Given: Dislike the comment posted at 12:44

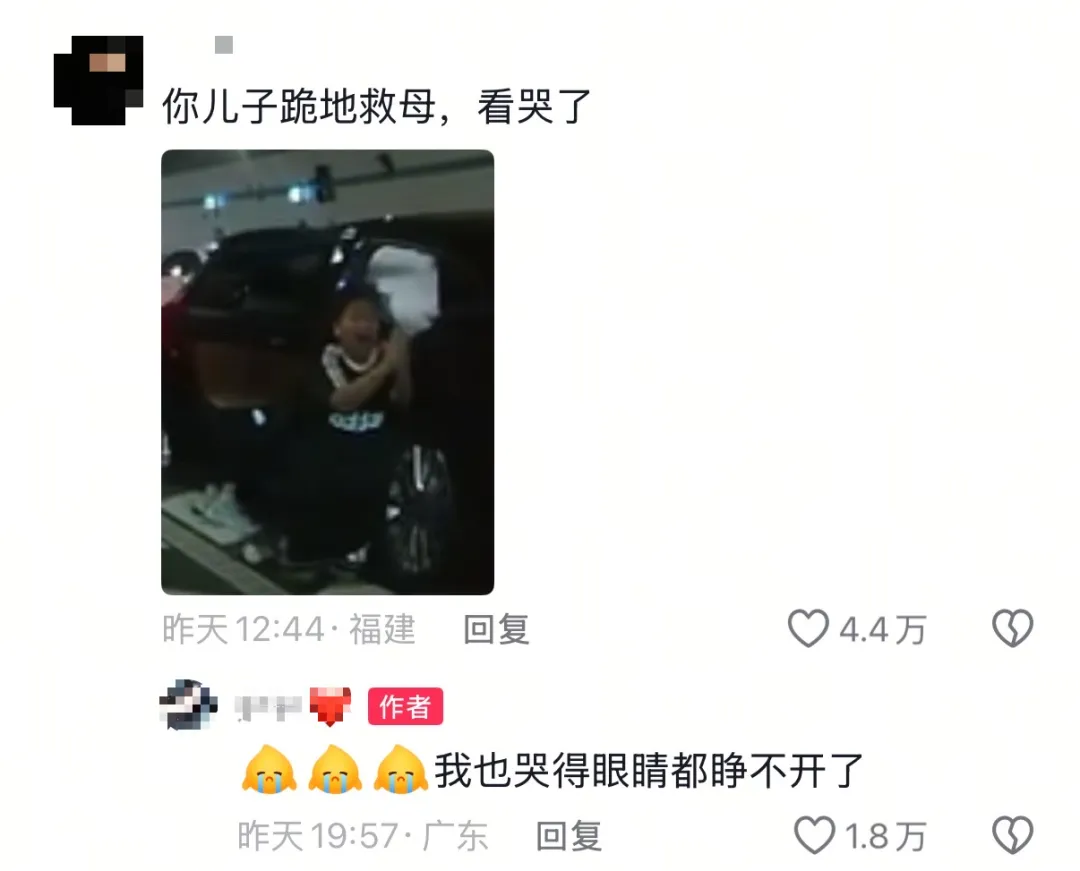Looking at the screenshot, I should click(1011, 629).
